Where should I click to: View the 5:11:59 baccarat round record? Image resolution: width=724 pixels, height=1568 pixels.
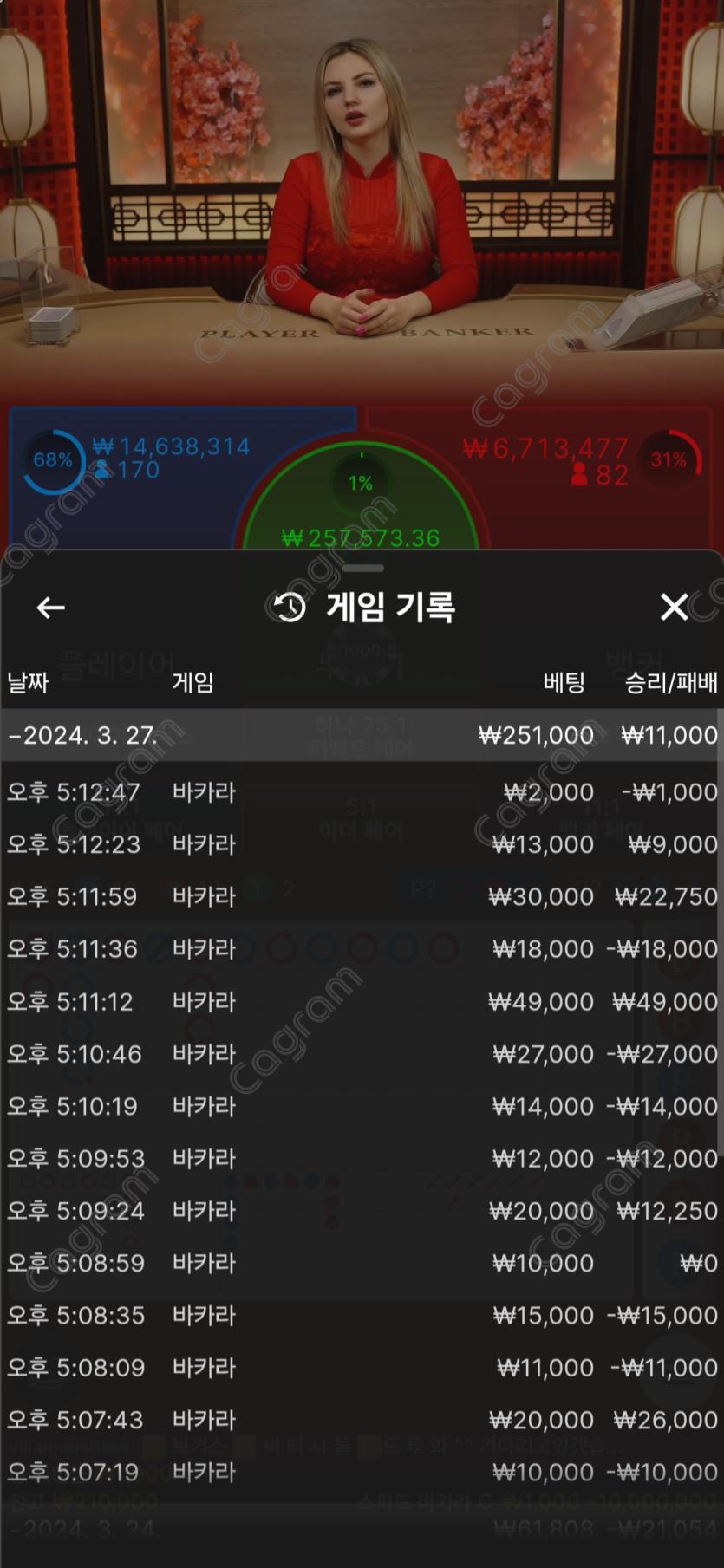[361, 896]
